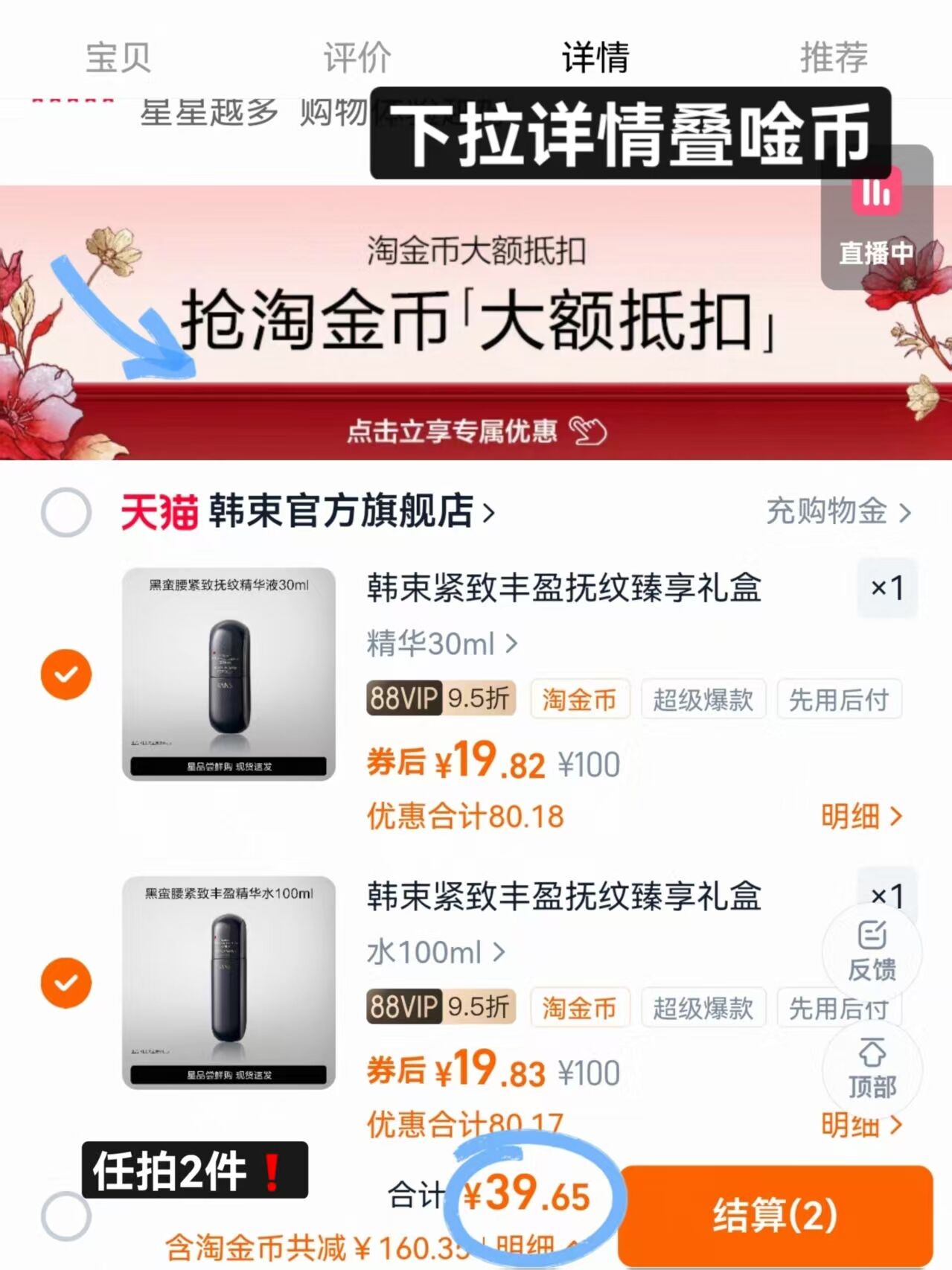Open 韩束官方旗舰店 store page link

tap(313, 512)
